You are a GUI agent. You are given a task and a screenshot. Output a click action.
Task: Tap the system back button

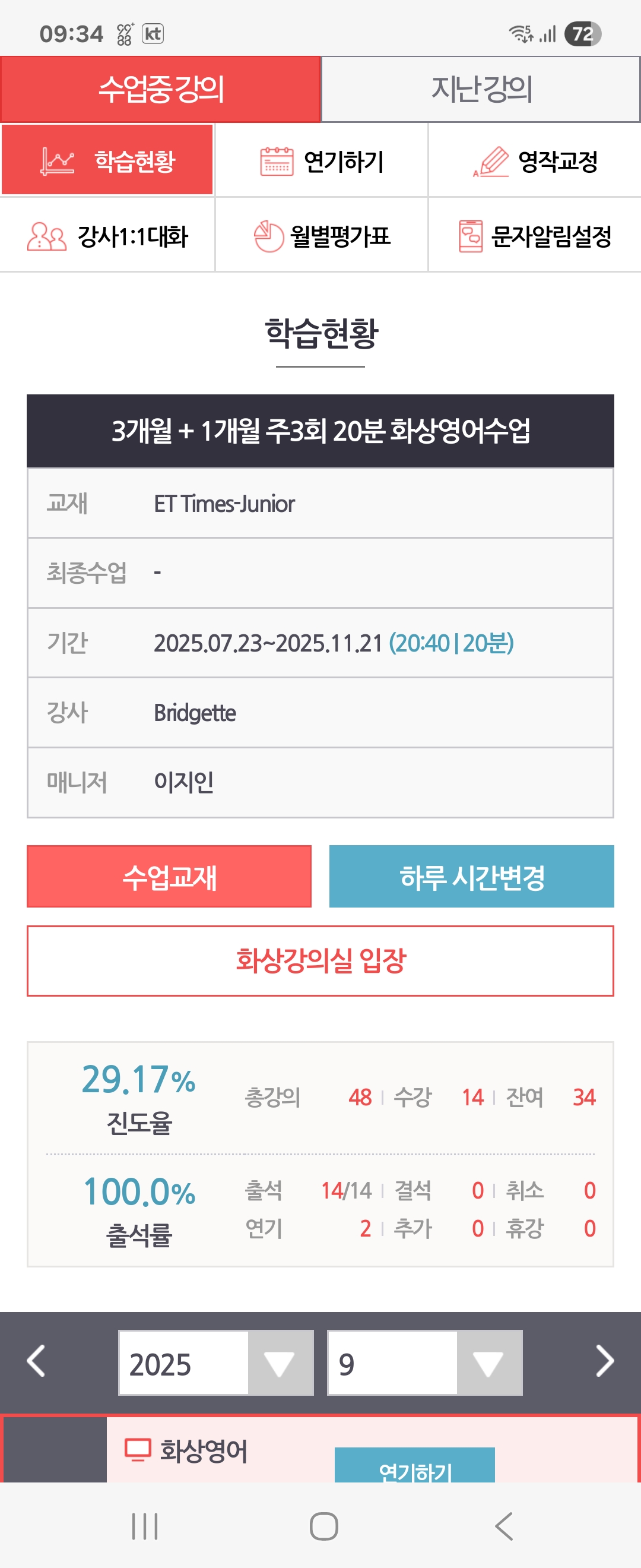503,1526
